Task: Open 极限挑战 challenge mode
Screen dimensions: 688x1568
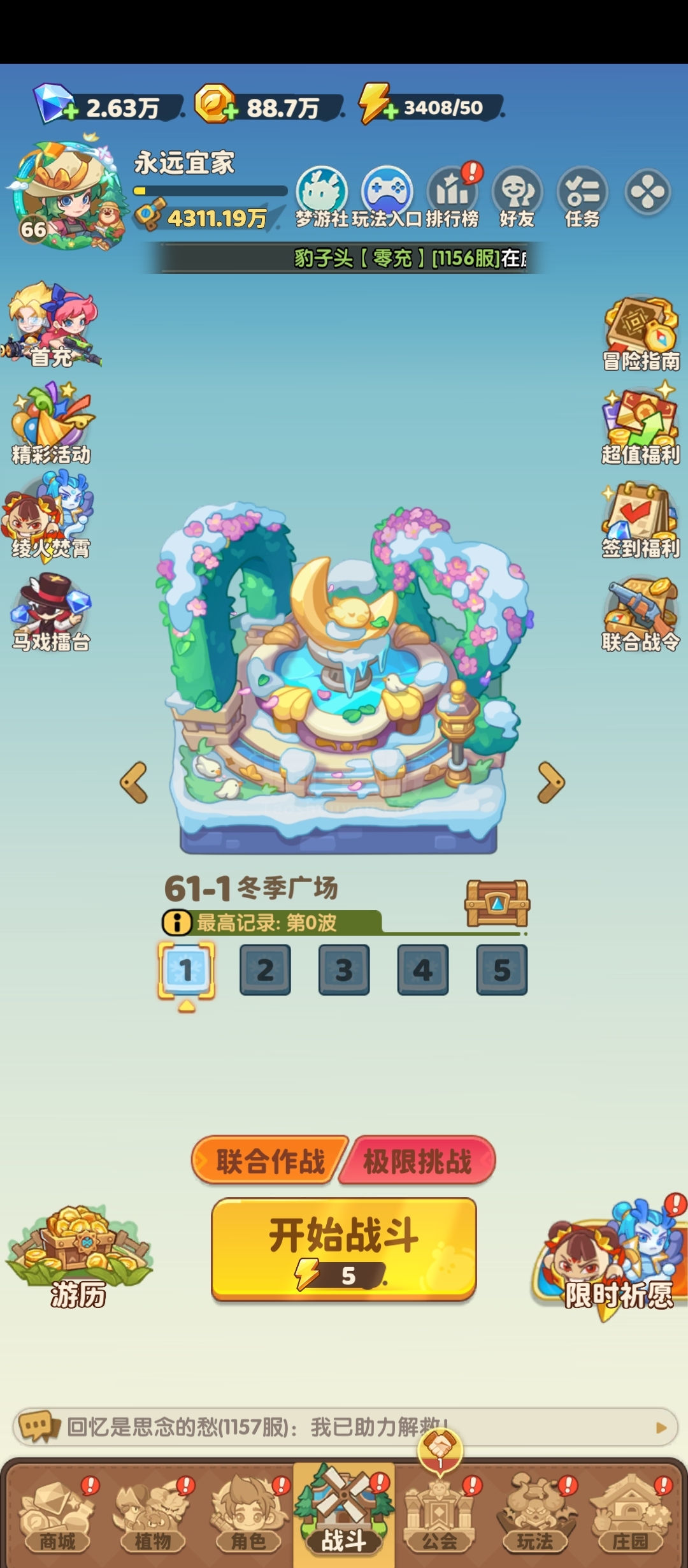Action: pyautogui.click(x=417, y=1160)
